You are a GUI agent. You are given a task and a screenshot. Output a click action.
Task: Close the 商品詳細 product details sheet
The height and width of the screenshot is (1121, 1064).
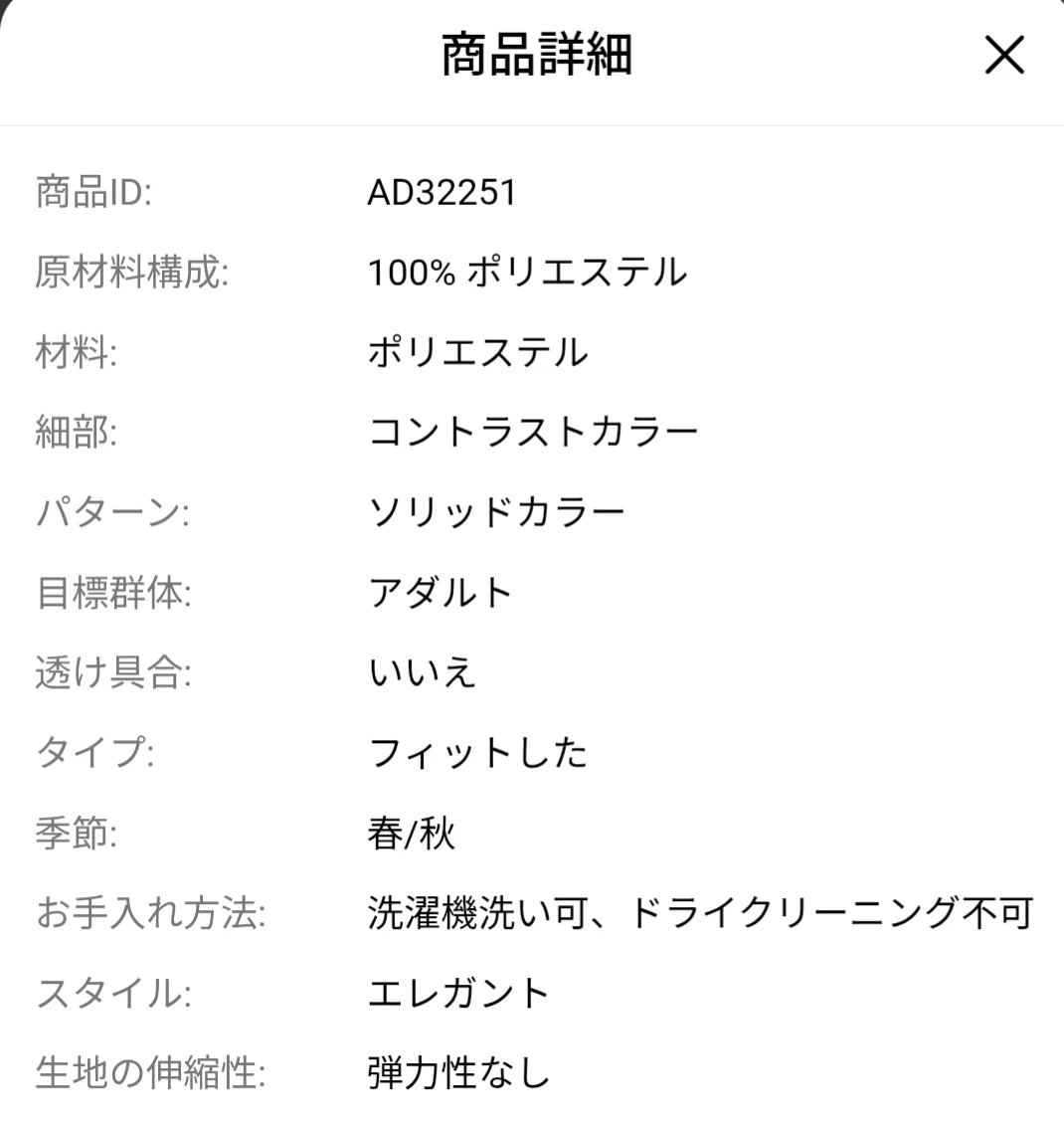coord(1003,56)
